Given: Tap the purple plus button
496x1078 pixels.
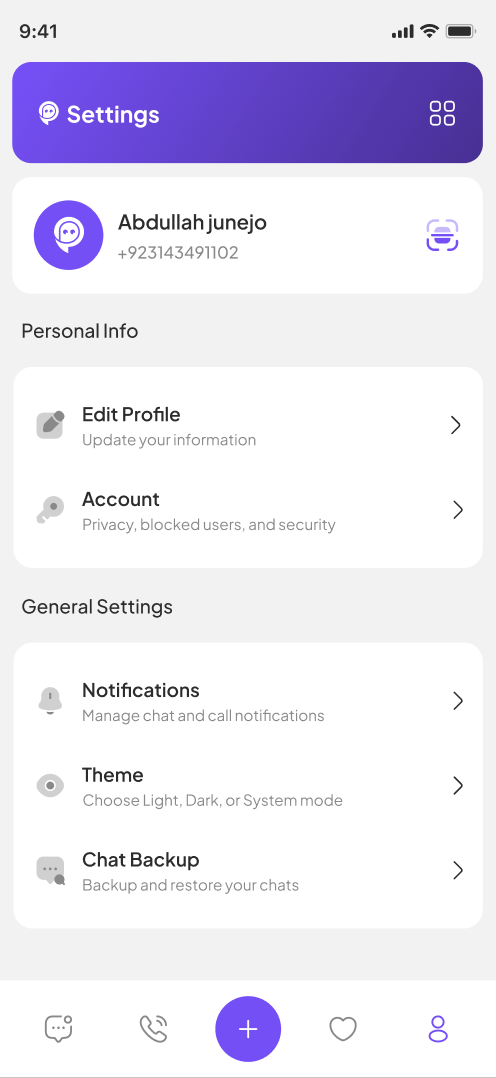Looking at the screenshot, I should 248,1029.
